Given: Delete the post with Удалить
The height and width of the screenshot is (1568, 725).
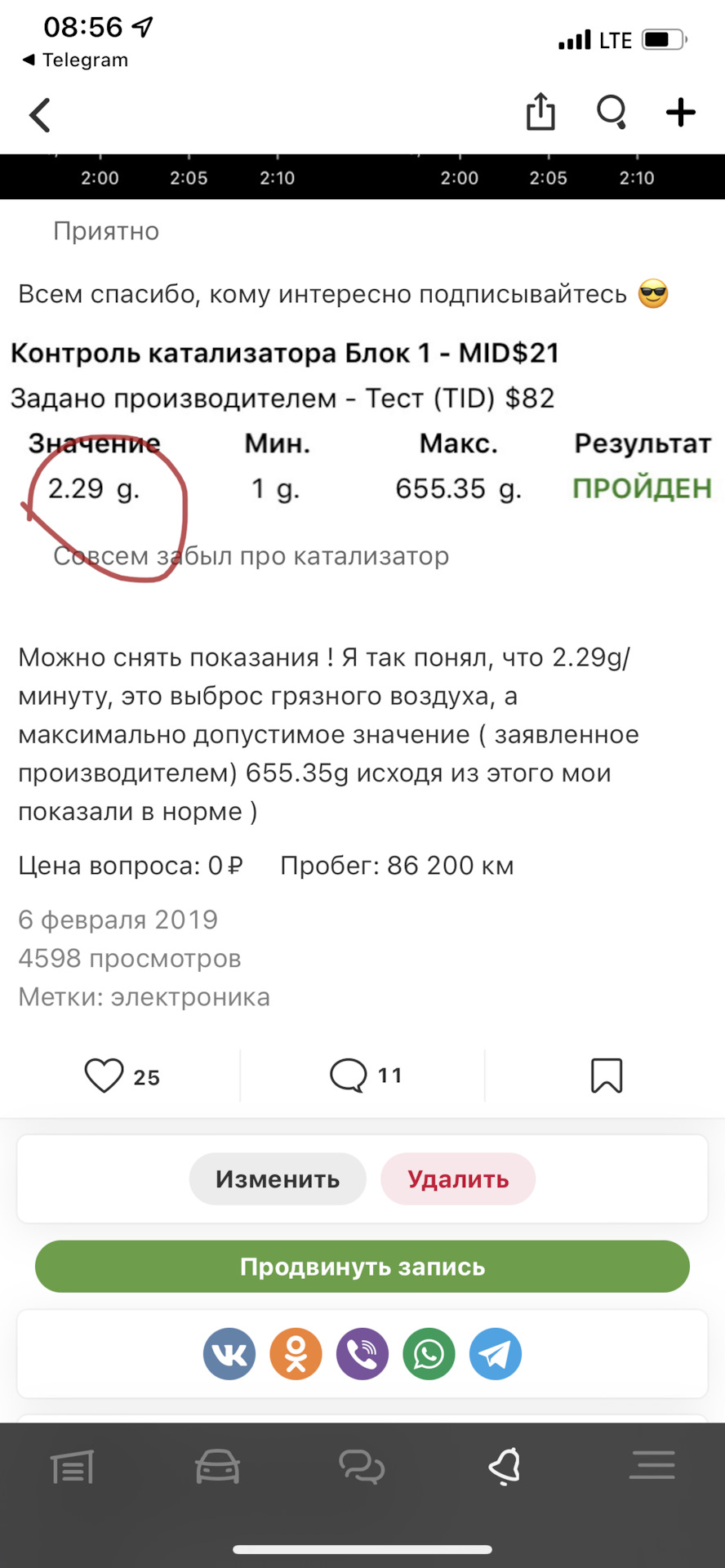Looking at the screenshot, I should [458, 1178].
